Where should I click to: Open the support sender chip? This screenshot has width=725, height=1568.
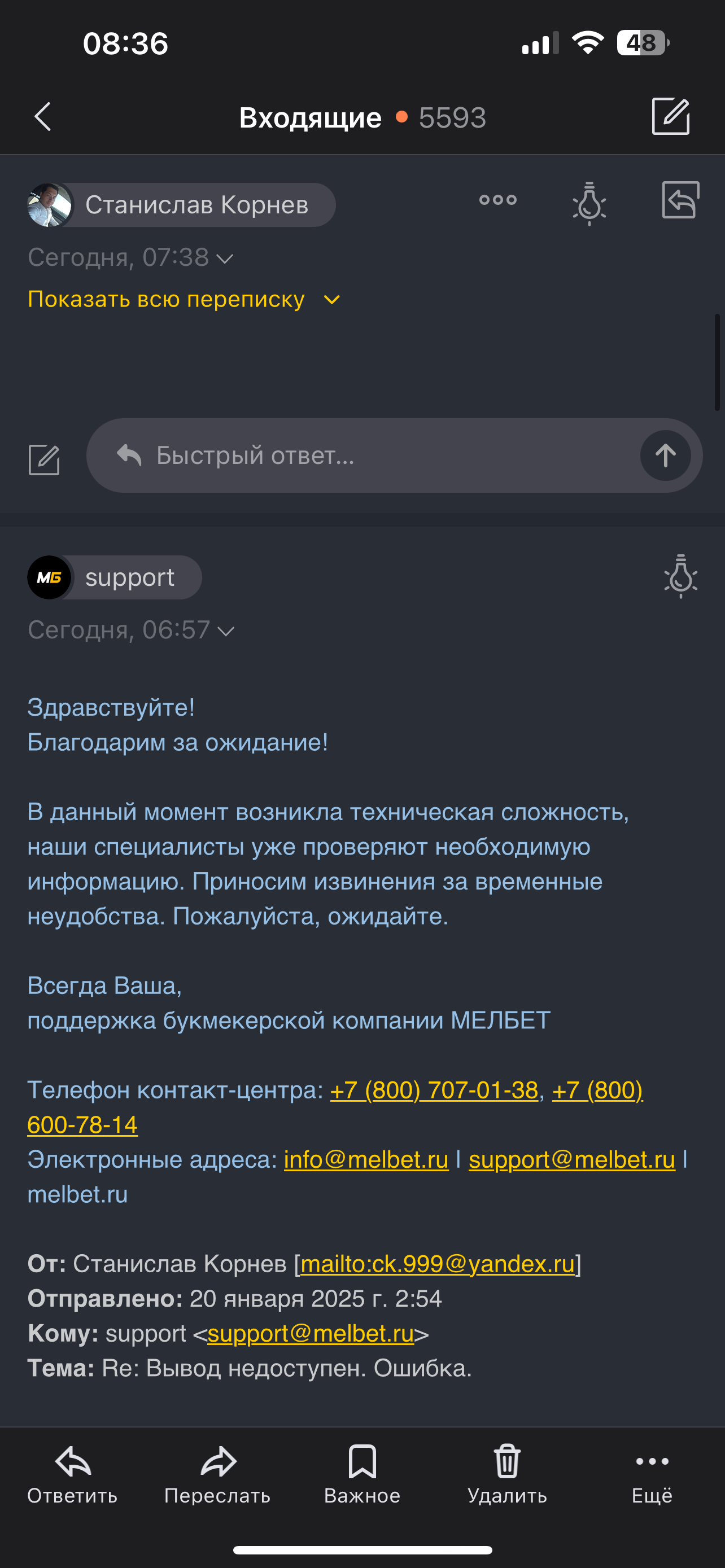pos(129,577)
